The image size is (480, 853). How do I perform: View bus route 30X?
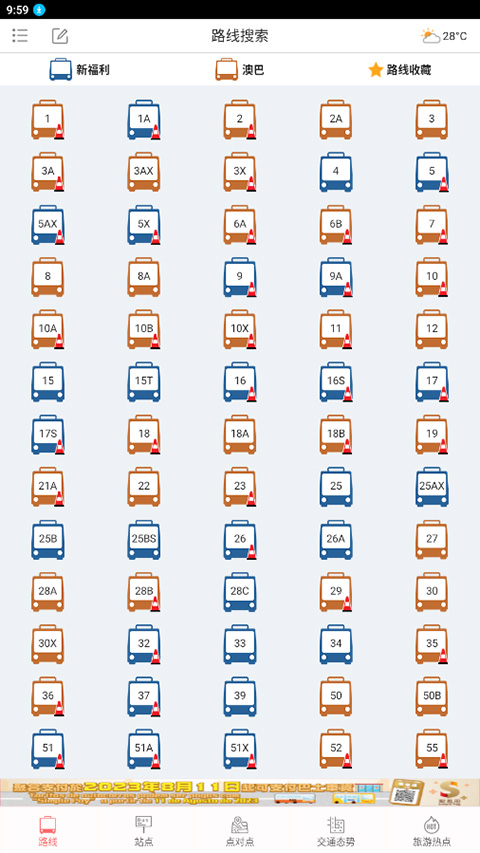[48, 644]
